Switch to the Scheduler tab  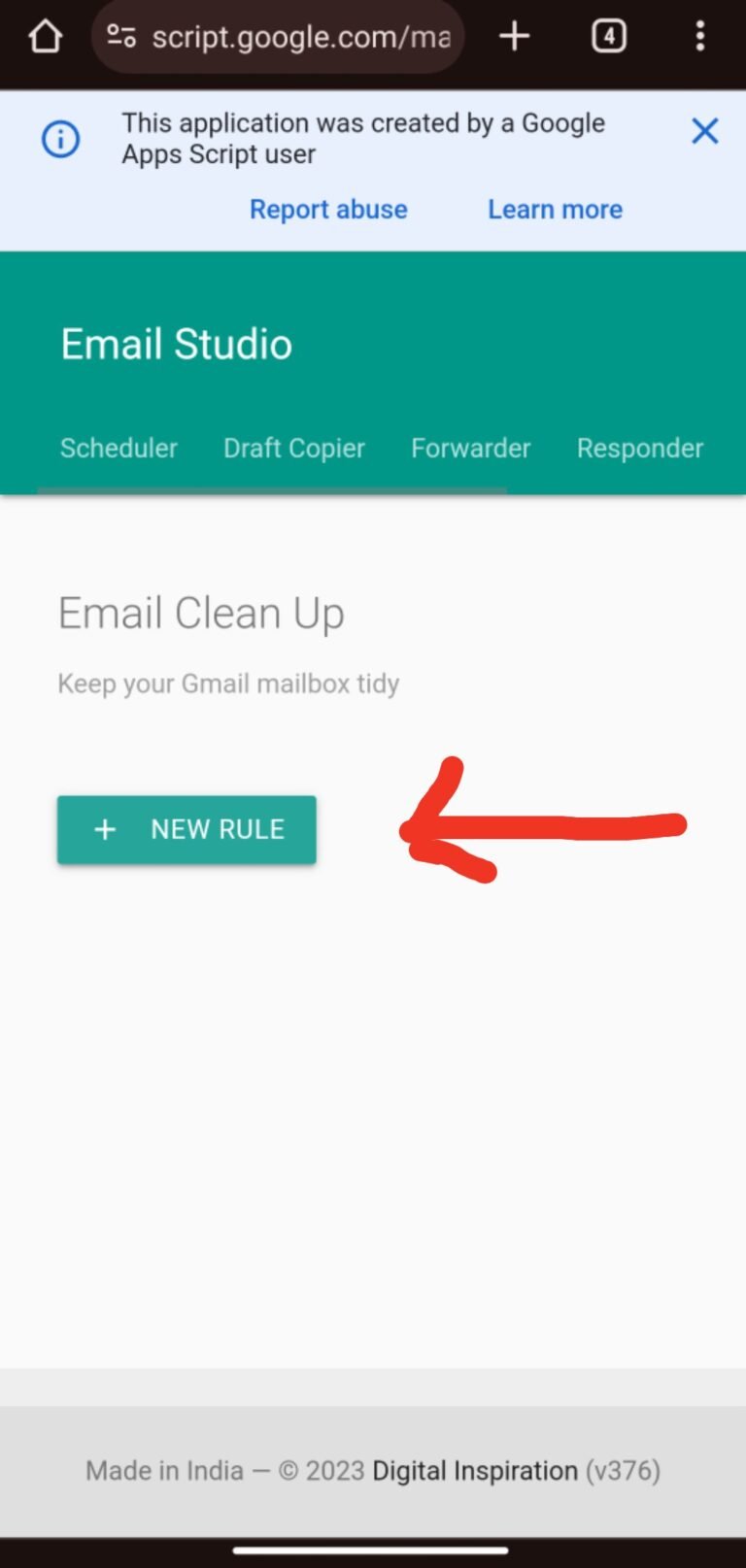(x=119, y=448)
